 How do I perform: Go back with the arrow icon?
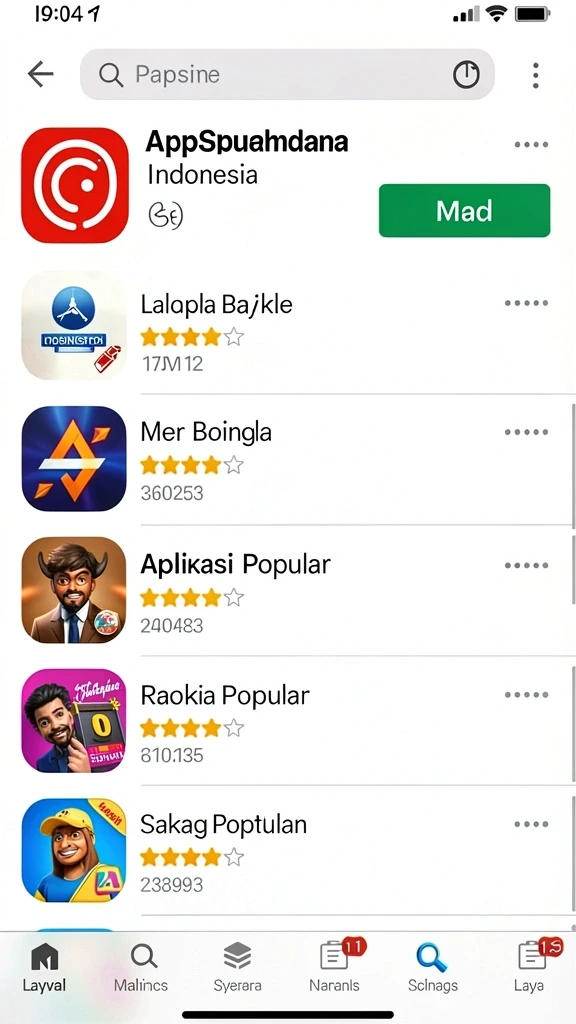[40, 74]
